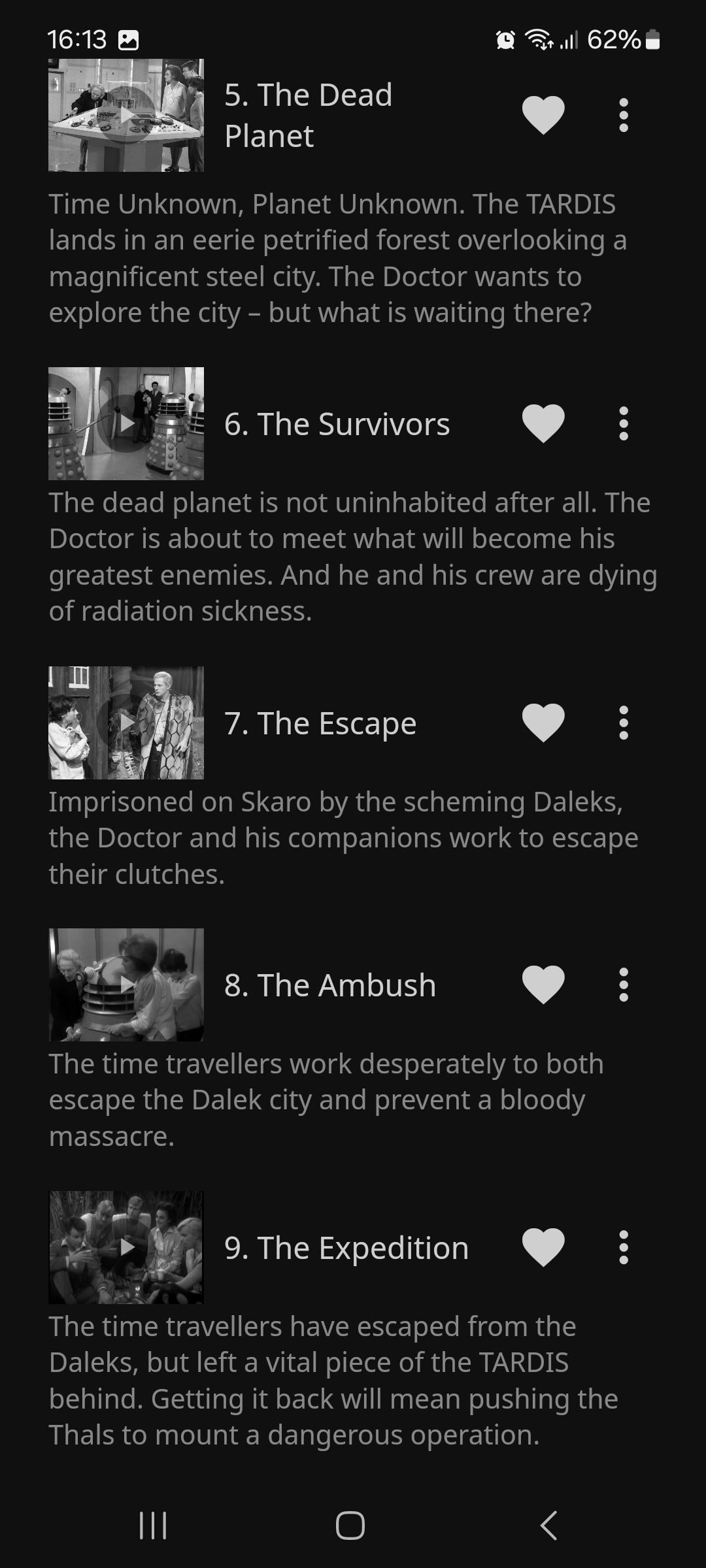Screen dimensions: 706x1568
Task: Play episode 9 The Expedition thumbnail
Action: [126, 1247]
